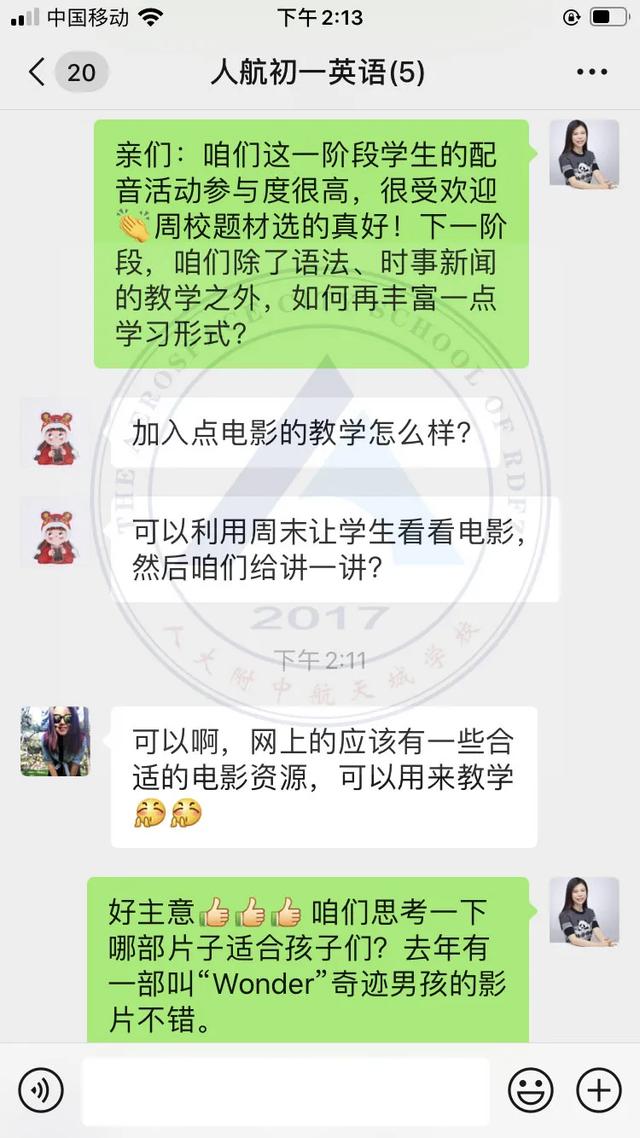Open the plus attachment menu
The image size is (640, 1138).
(x=599, y=1089)
